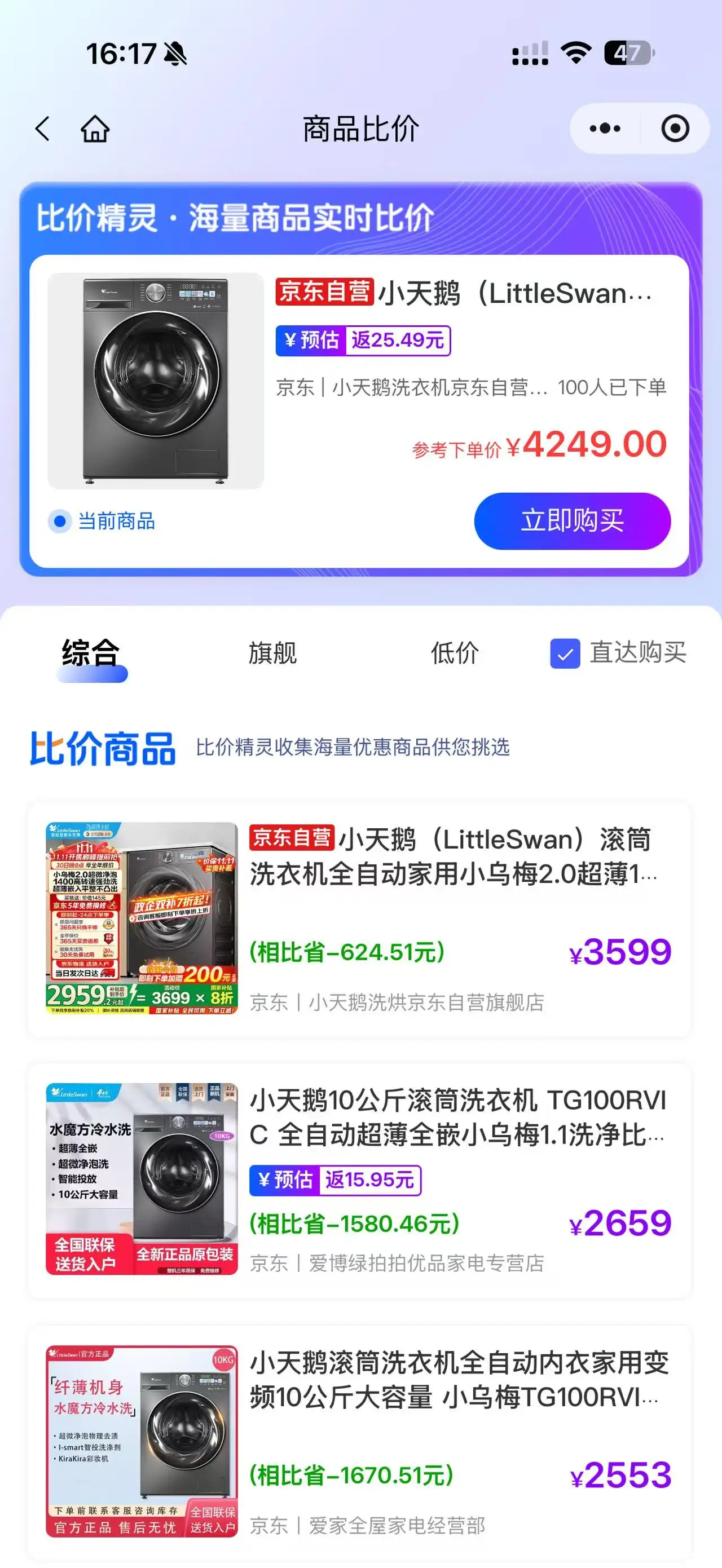Uncheck the 直达购买 checkbox
Viewport: 722px width, 1568px height.
tap(565, 653)
